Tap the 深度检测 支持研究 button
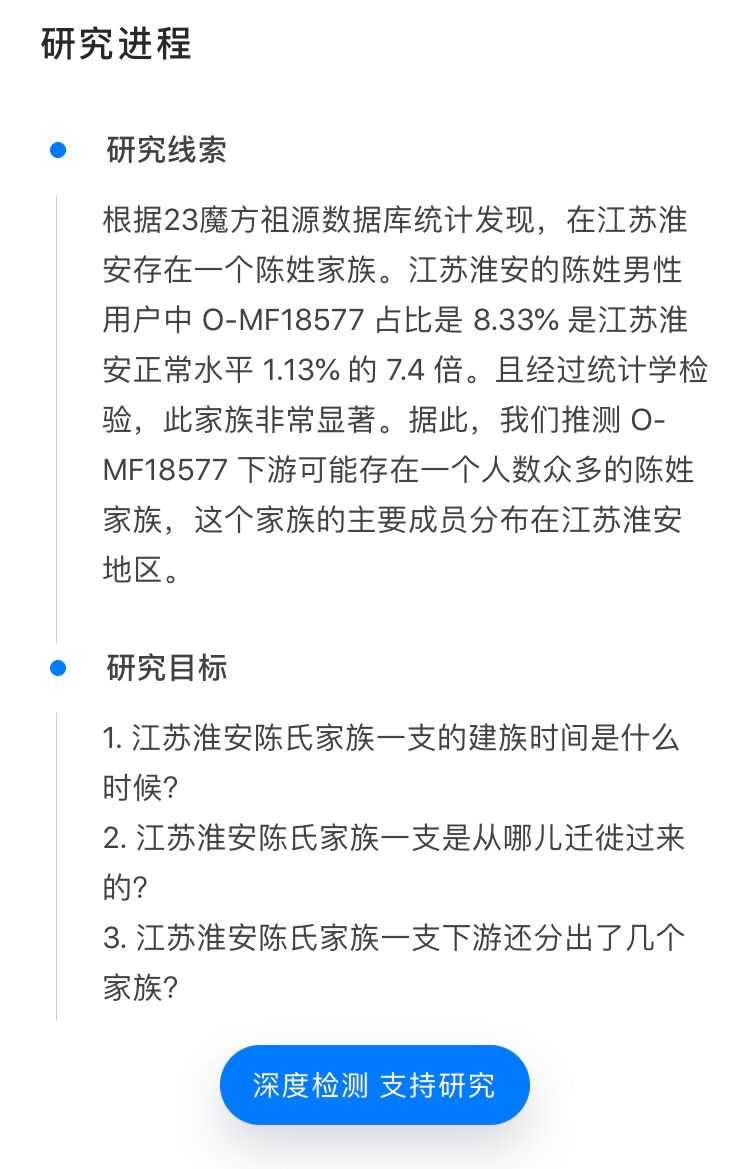 click(374, 1086)
